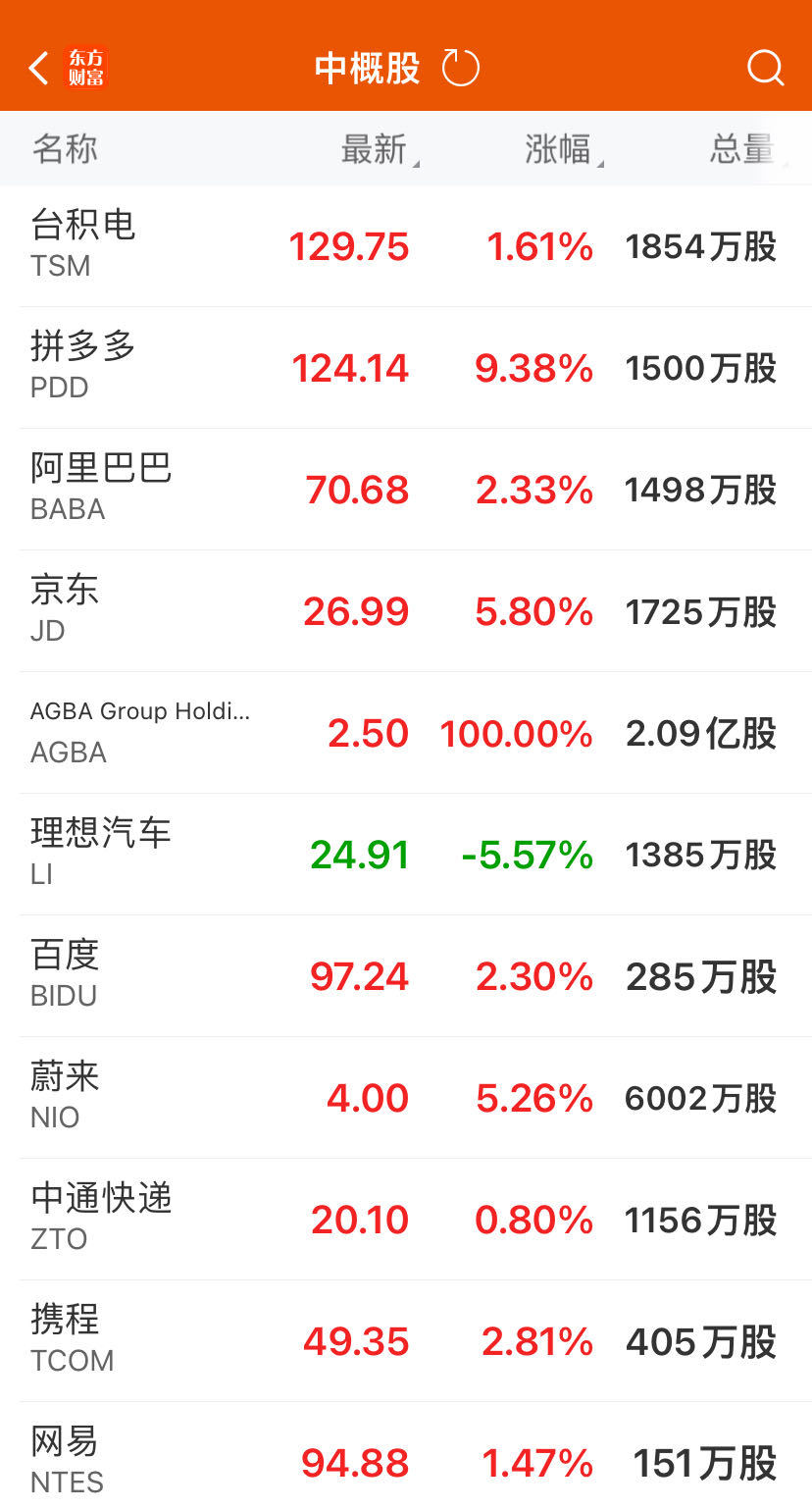Open the 网易 NTES stock row
The height and width of the screenshot is (1509, 812).
(x=406, y=1460)
